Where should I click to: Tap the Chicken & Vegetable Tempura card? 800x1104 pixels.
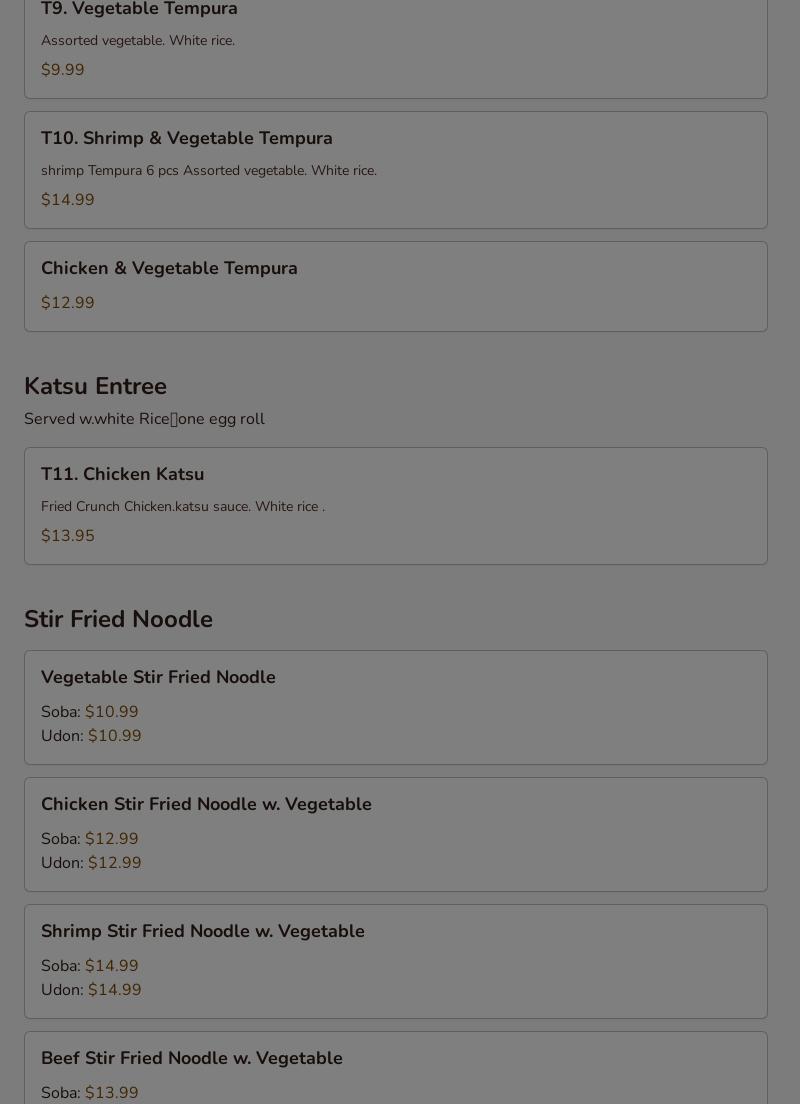click(x=395, y=286)
